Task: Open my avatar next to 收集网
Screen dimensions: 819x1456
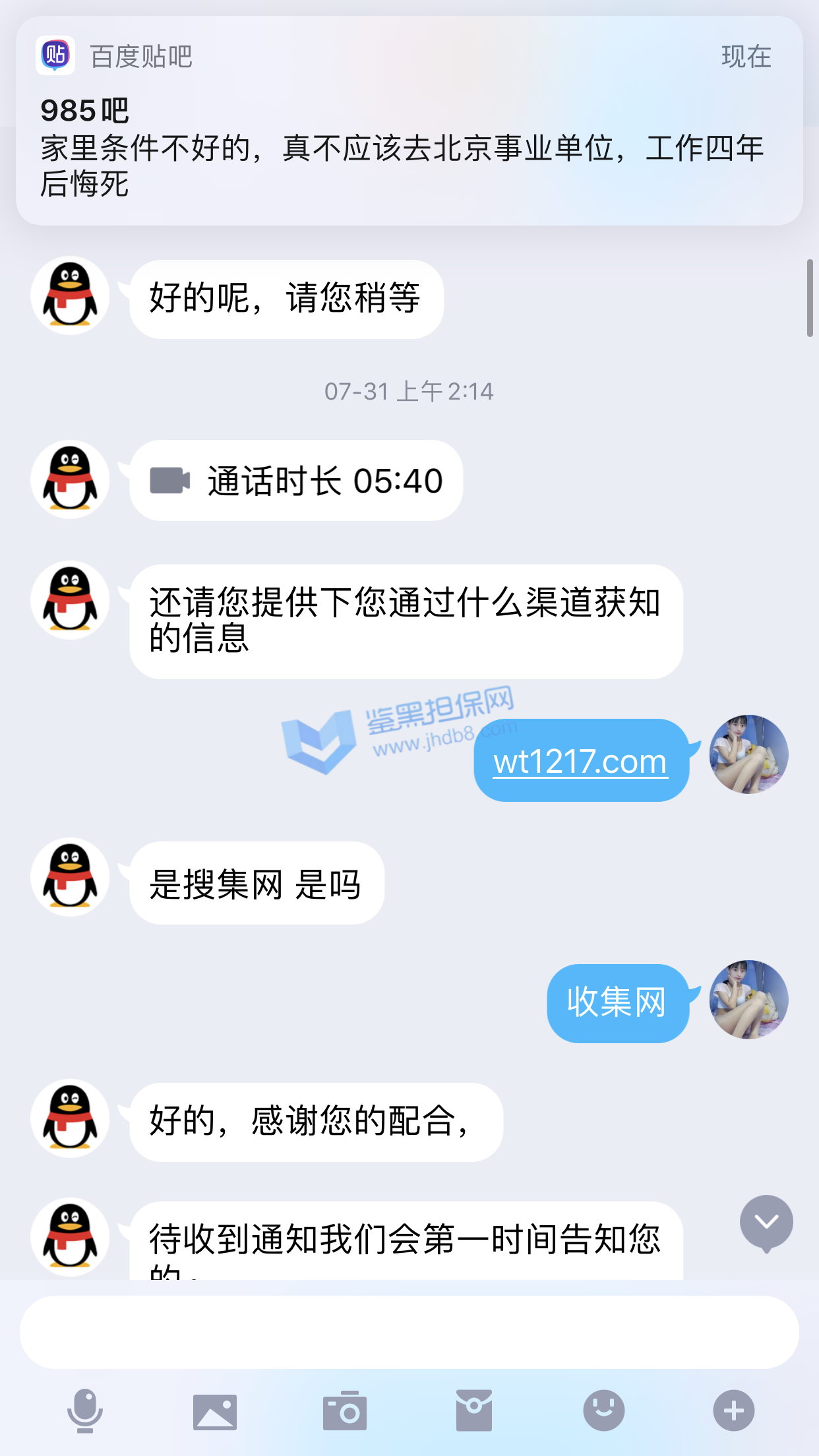Action: (748, 1000)
